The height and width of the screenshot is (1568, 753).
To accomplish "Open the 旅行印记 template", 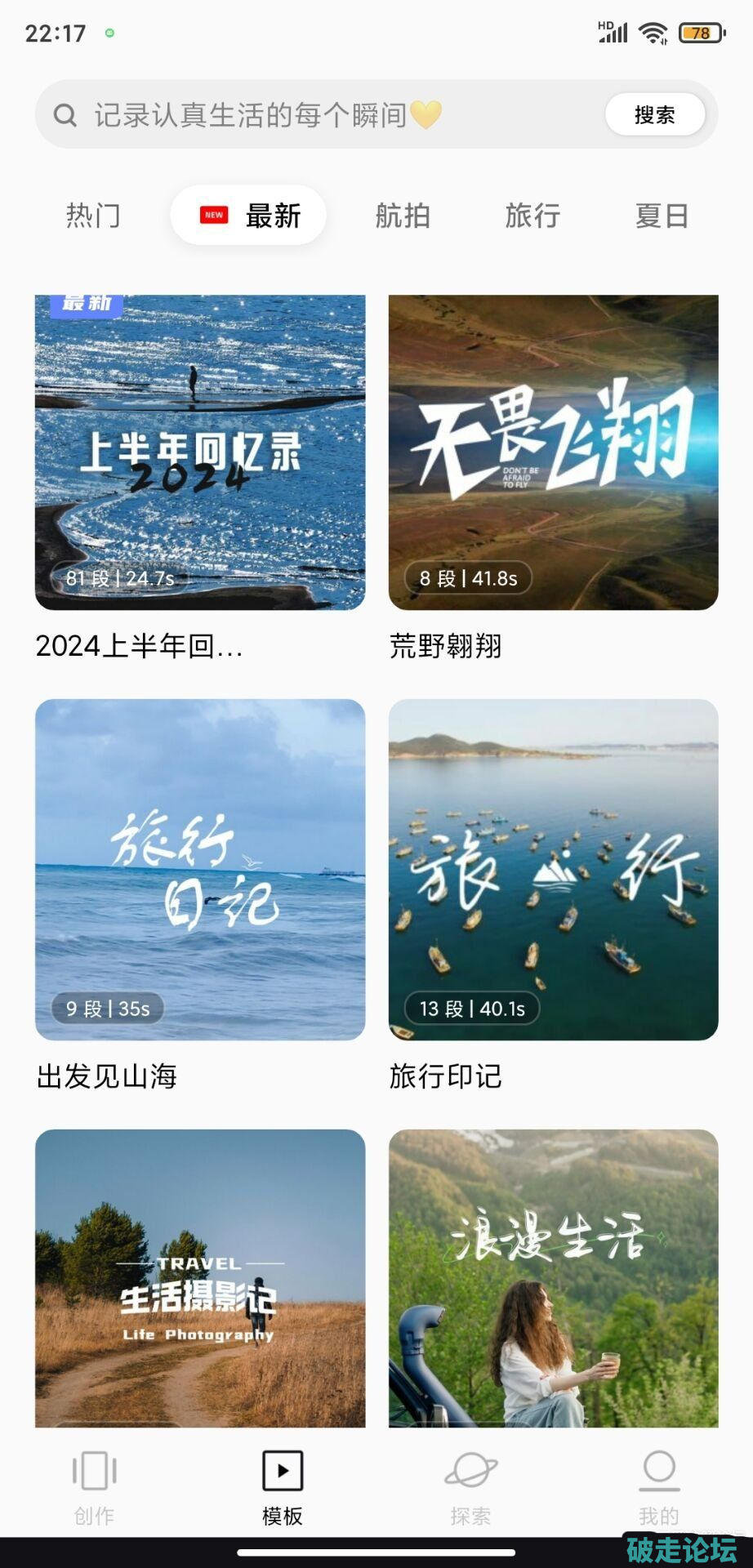I will point(553,869).
